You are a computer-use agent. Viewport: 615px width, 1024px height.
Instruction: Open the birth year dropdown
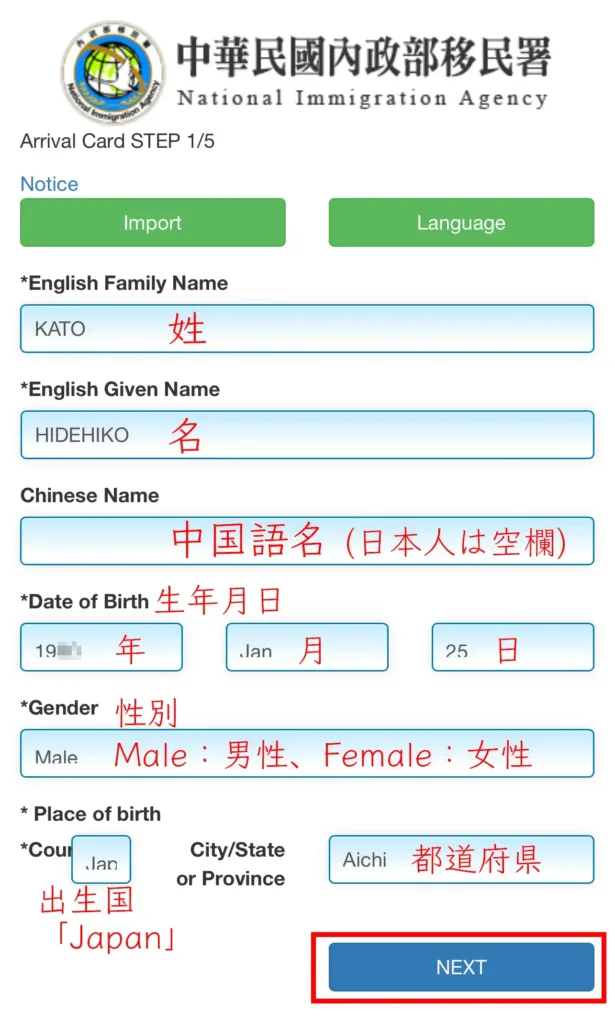pyautogui.click(x=101, y=647)
